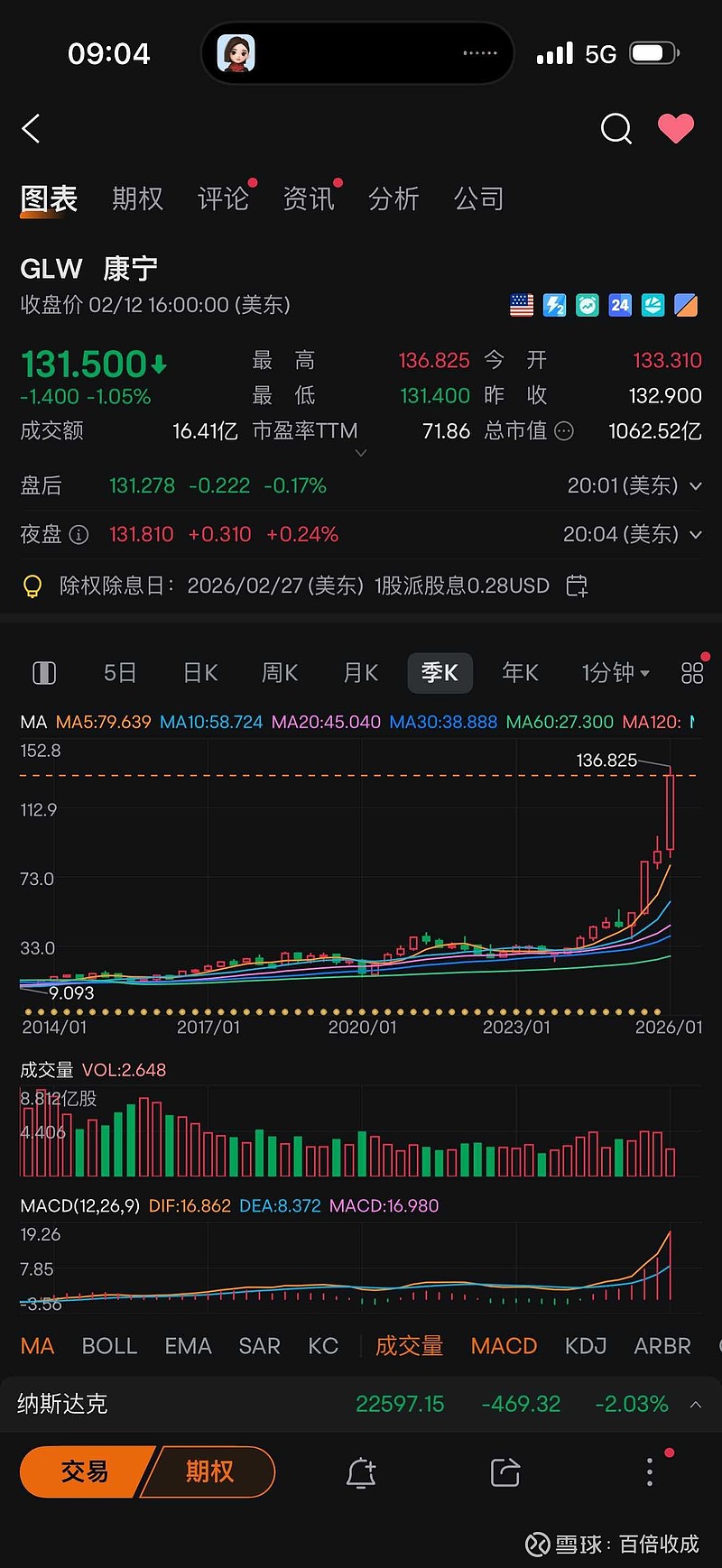The image size is (722, 1568).
Task: Remove GLW from favorites with the heart
Action: tap(675, 129)
